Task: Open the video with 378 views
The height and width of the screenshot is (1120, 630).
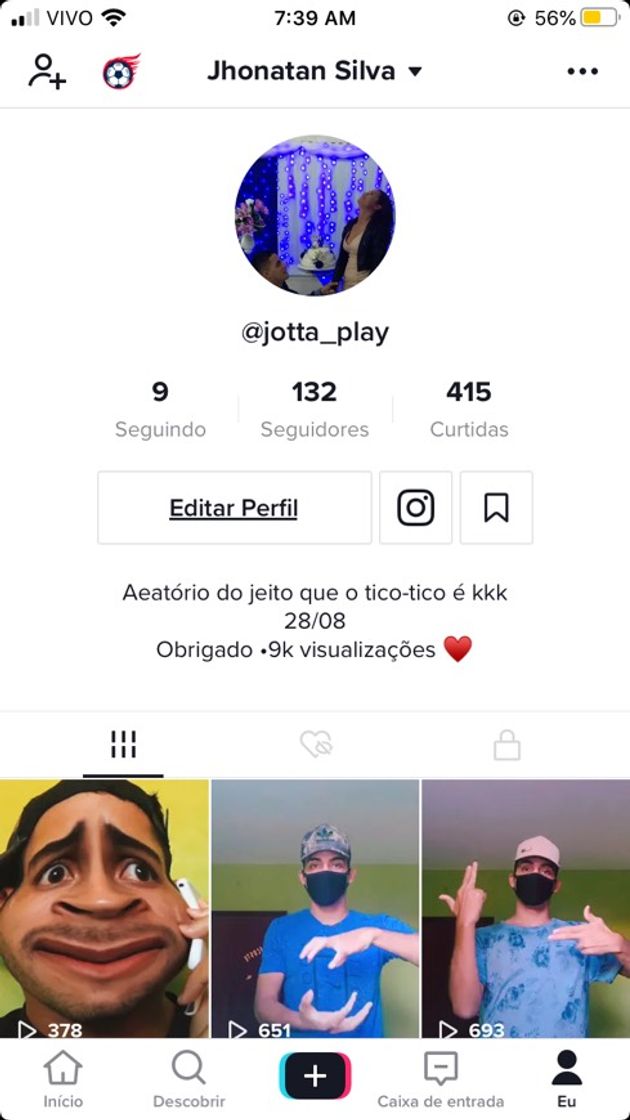Action: [x=104, y=908]
